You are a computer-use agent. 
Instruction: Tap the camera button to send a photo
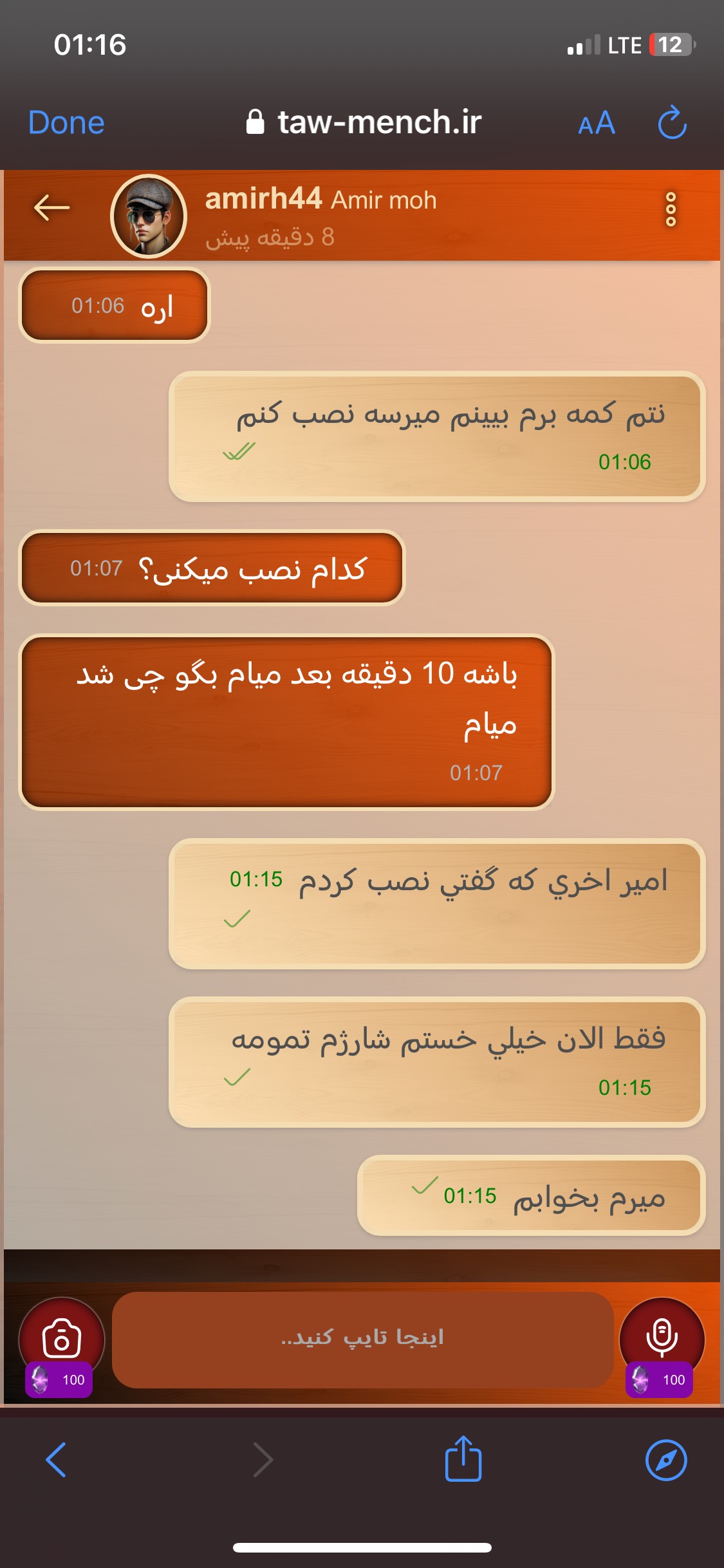(62, 1339)
